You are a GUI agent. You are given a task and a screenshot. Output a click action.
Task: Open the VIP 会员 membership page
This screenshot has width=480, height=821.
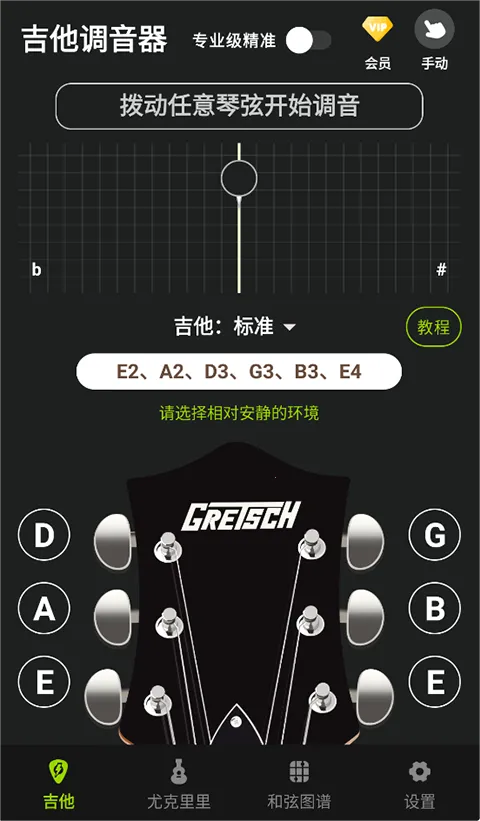tap(377, 42)
